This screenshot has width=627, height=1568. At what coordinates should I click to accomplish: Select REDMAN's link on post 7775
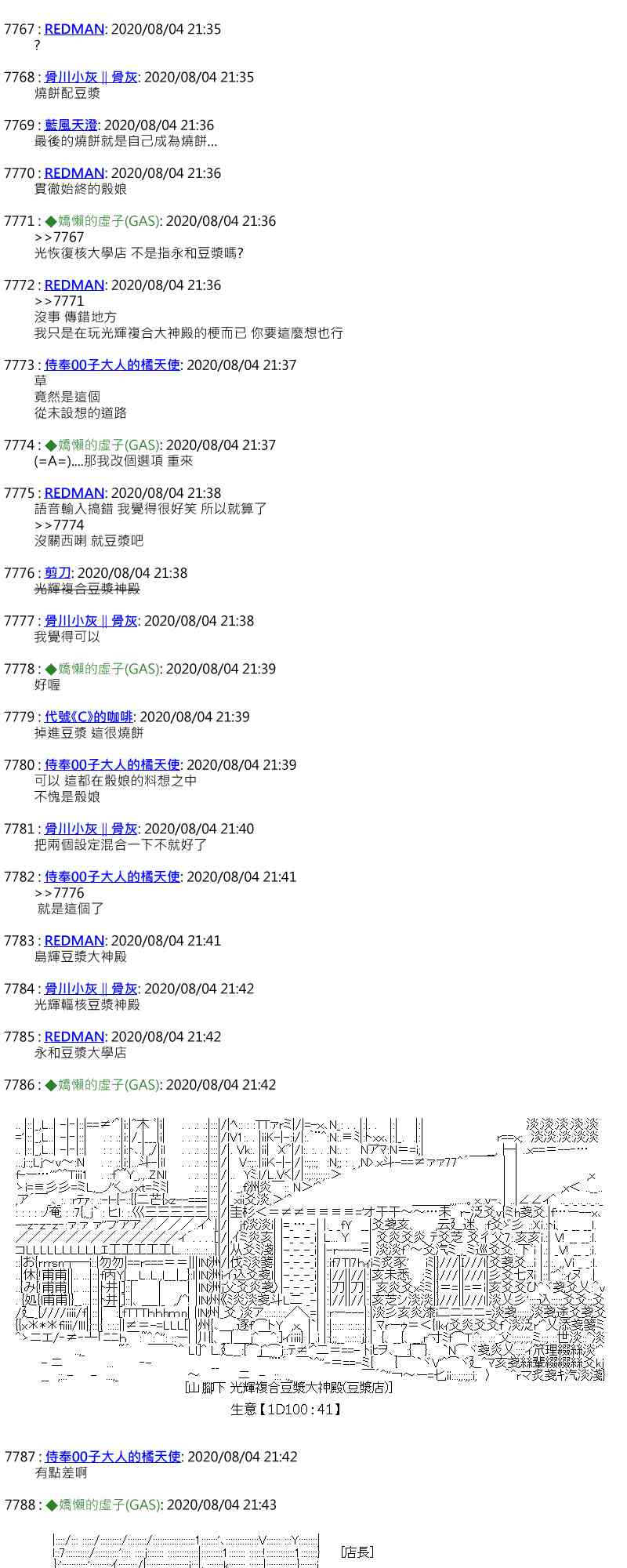pyautogui.click(x=74, y=492)
